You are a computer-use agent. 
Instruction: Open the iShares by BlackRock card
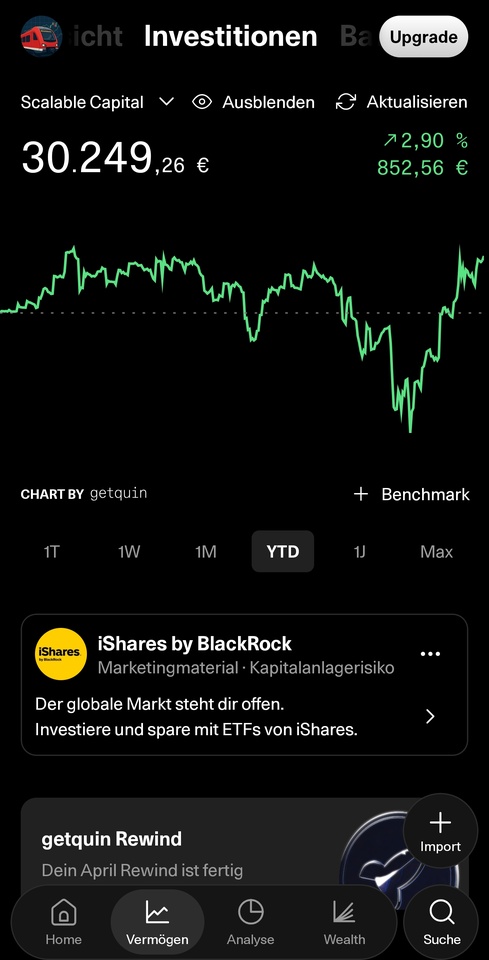click(x=244, y=685)
